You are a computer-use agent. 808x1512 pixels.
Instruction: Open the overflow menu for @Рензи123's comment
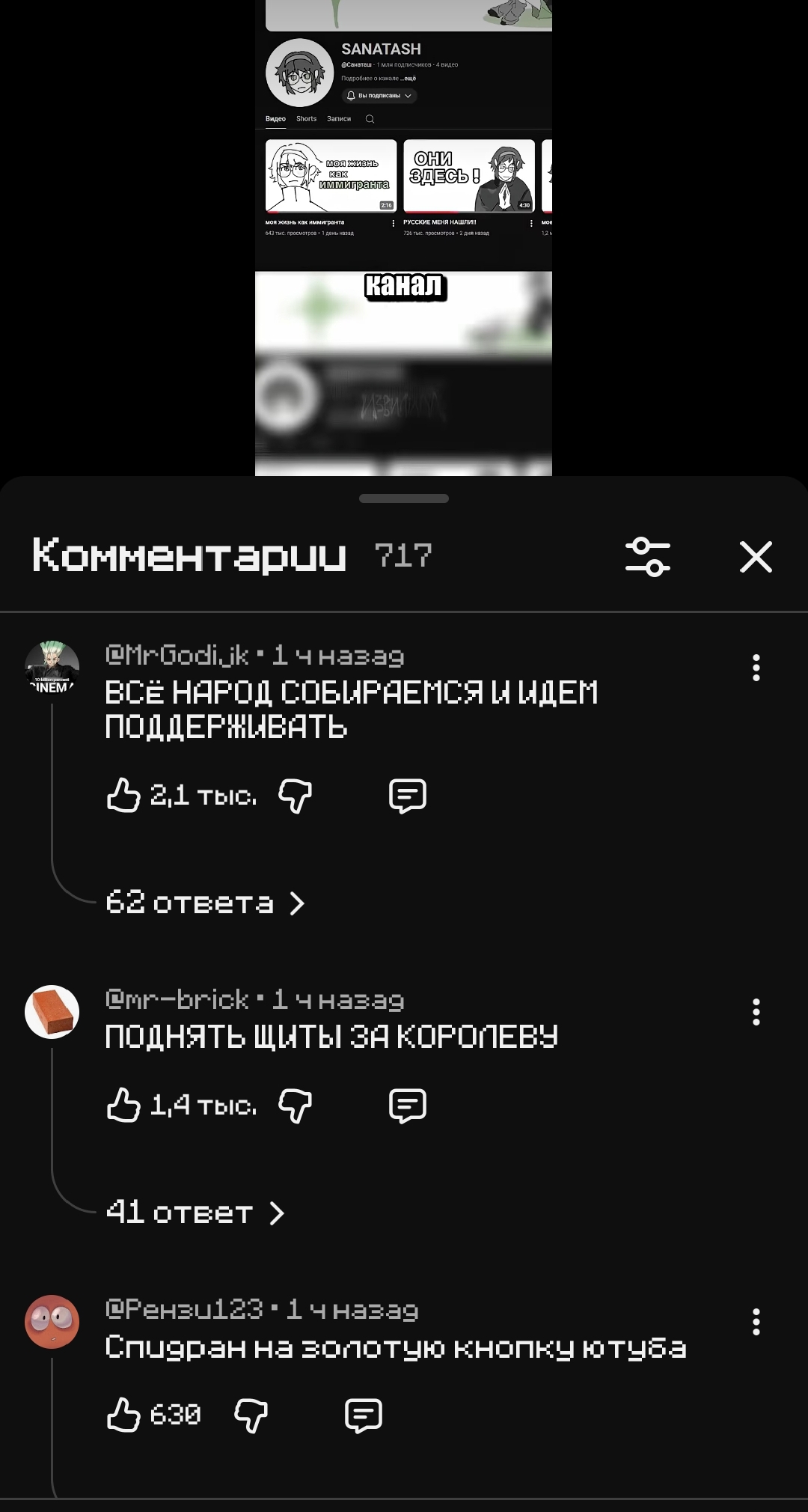[756, 1322]
